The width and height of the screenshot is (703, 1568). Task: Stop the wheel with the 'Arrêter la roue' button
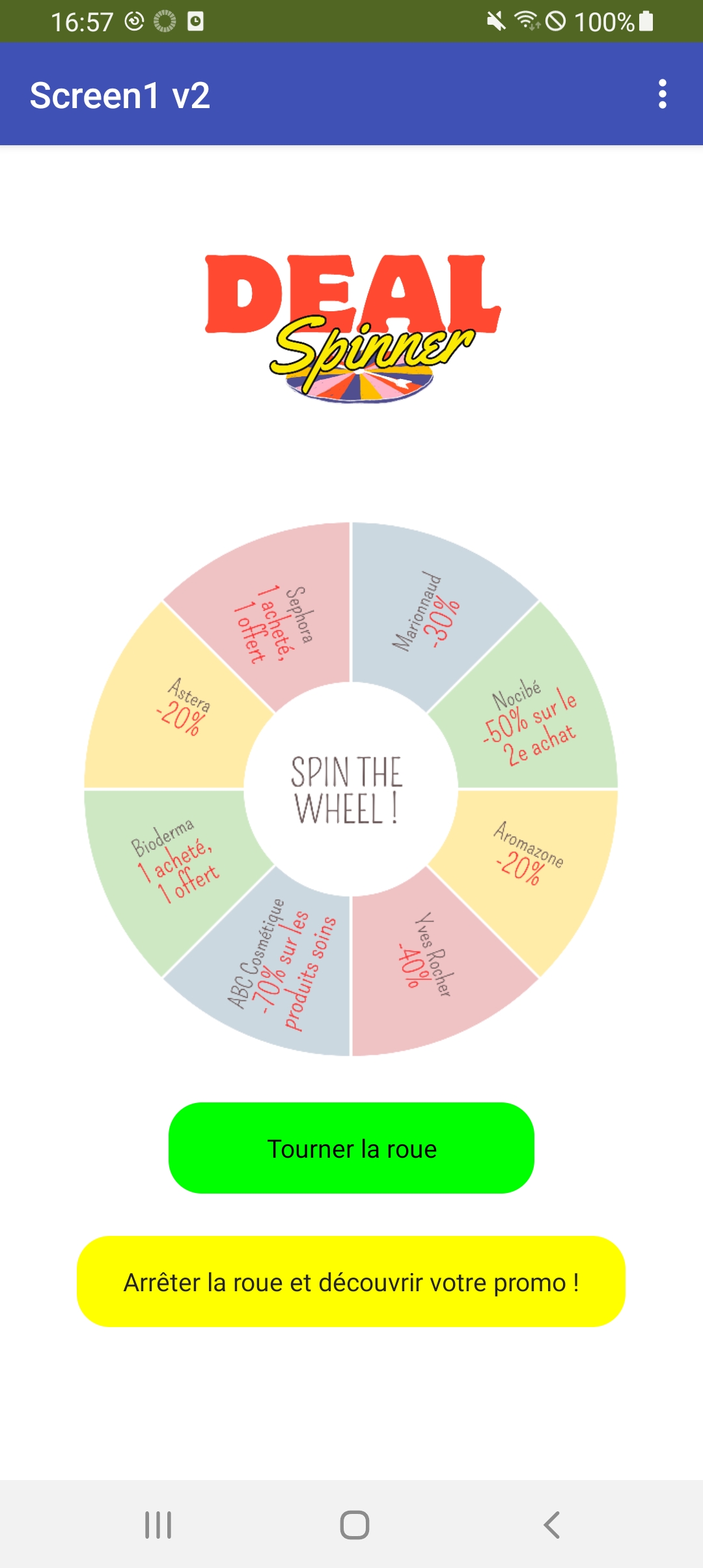pyautogui.click(x=351, y=1281)
